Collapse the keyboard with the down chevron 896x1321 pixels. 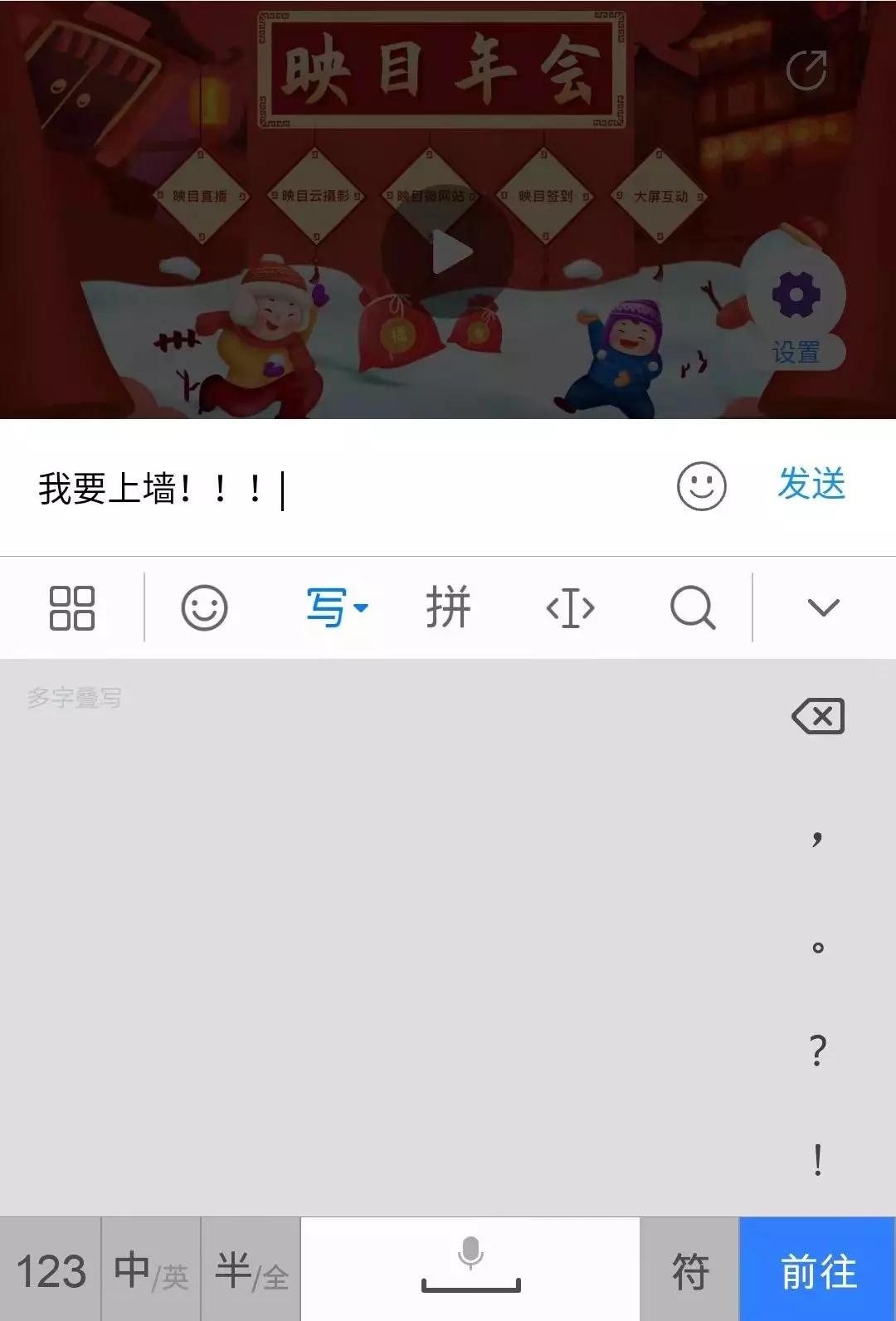[x=823, y=608]
